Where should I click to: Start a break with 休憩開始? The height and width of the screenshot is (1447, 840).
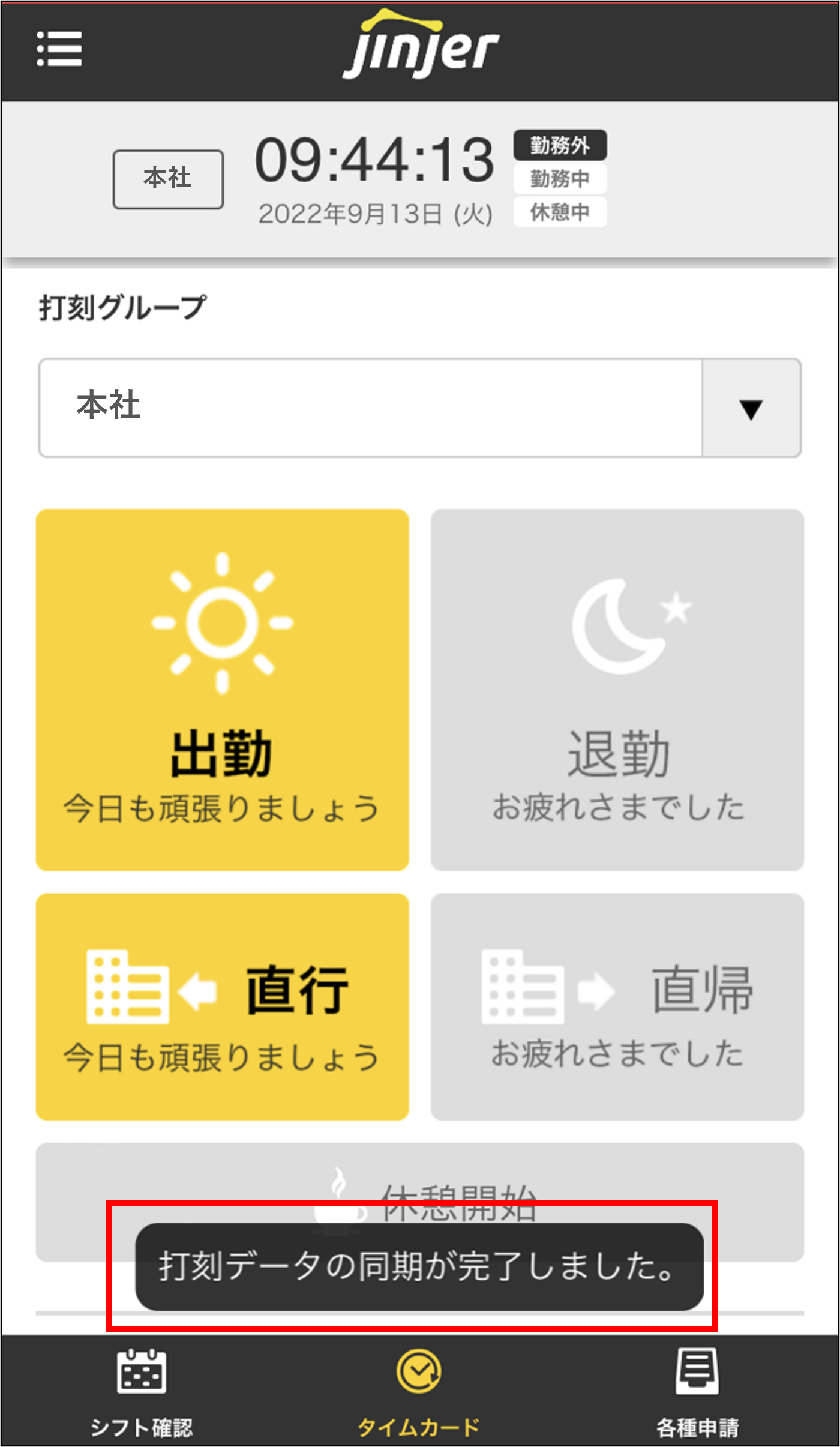[420, 1176]
